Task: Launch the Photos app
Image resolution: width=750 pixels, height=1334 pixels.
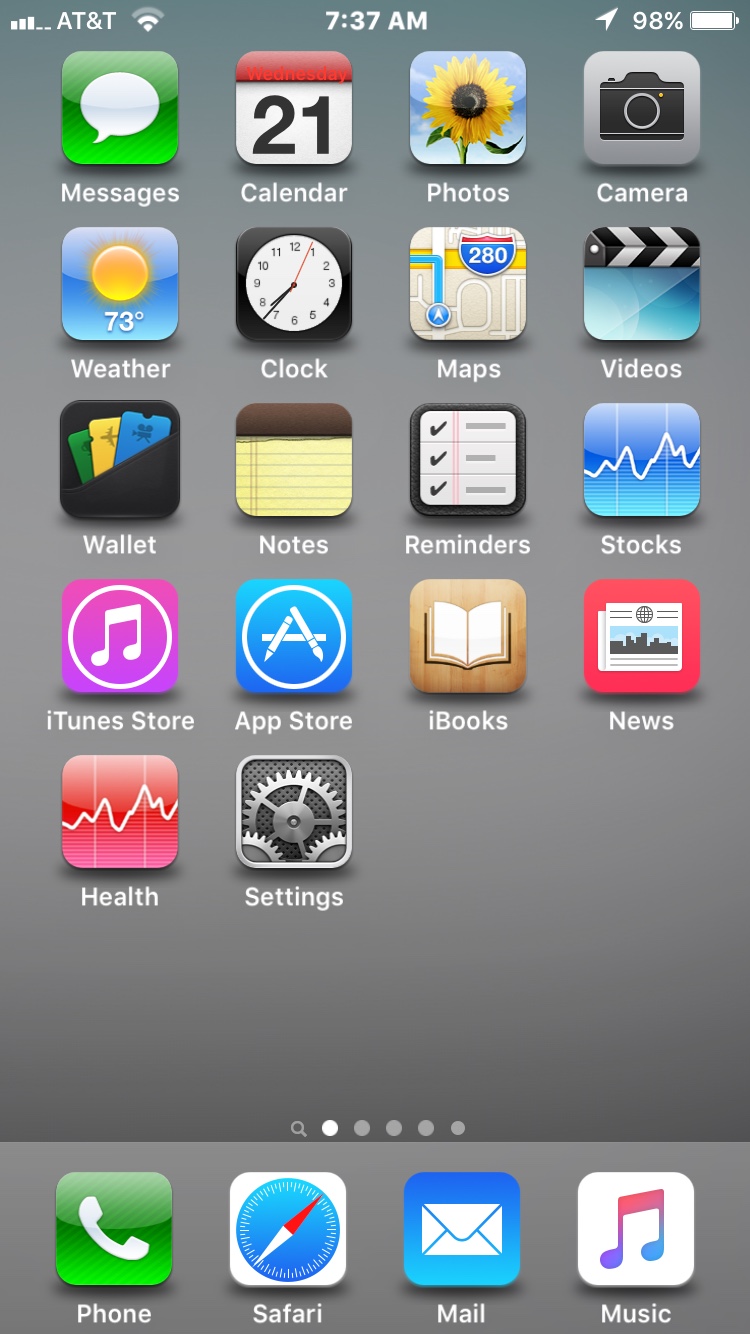Action: [468, 108]
